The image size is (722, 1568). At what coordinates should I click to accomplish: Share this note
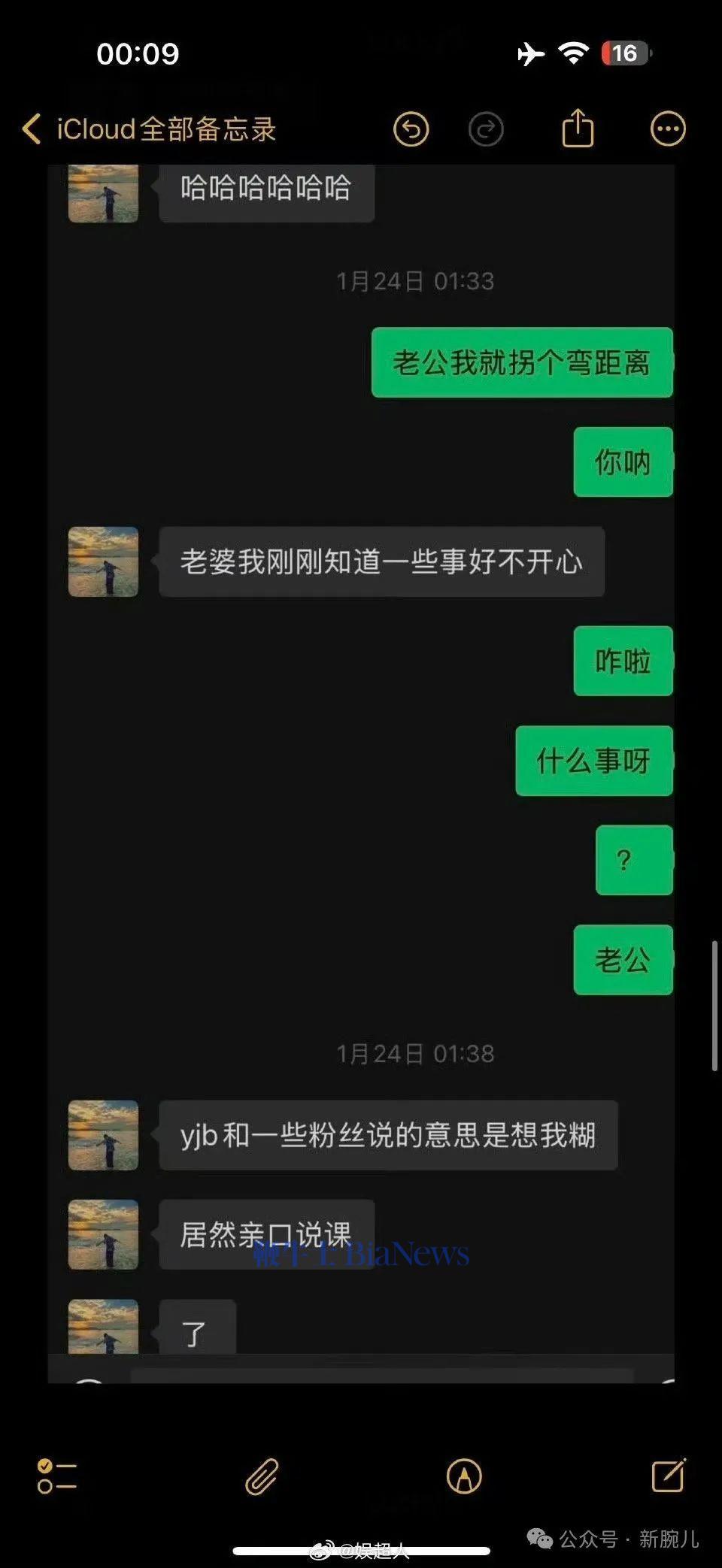pos(578,129)
